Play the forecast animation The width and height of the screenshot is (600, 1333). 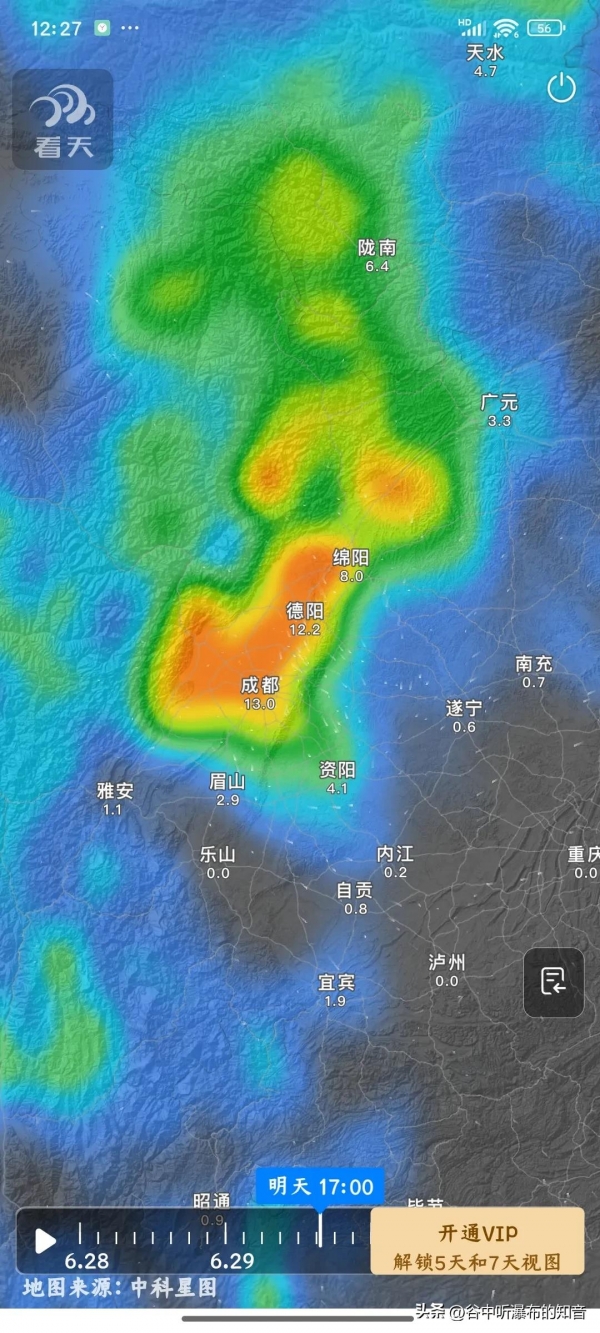pos(45,1240)
